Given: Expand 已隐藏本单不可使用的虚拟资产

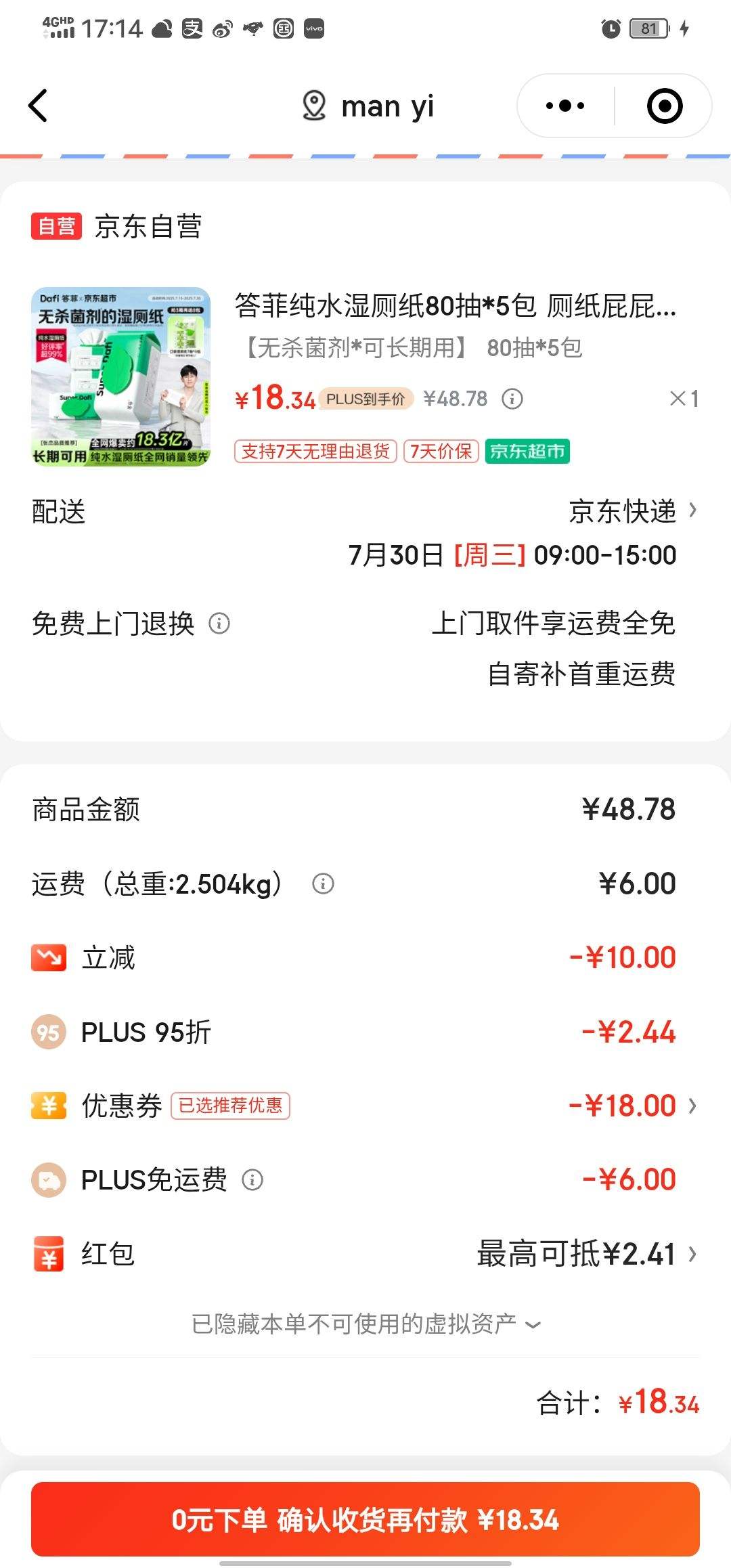Looking at the screenshot, I should click(x=366, y=1324).
